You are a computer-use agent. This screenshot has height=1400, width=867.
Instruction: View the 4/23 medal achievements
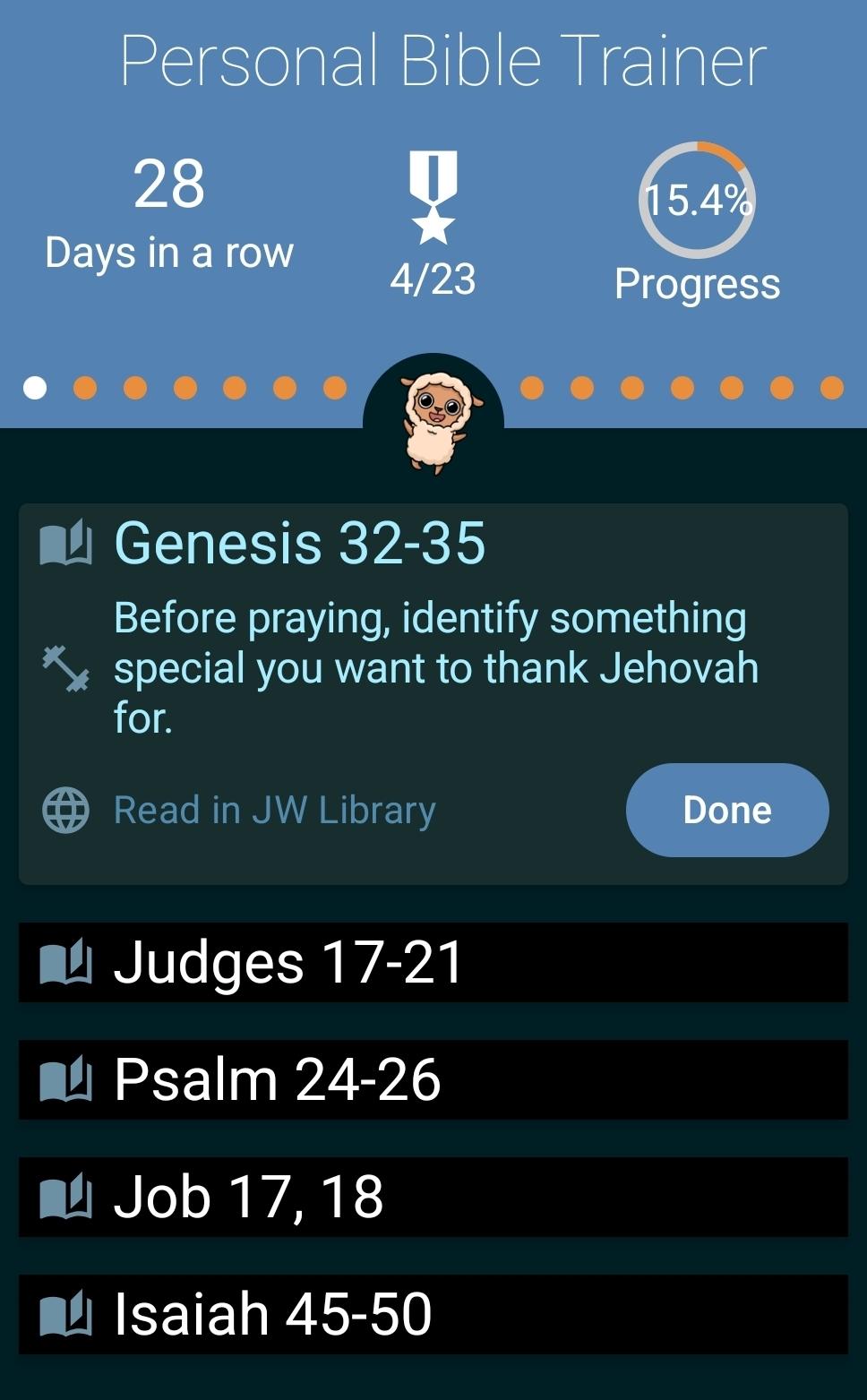tap(433, 224)
